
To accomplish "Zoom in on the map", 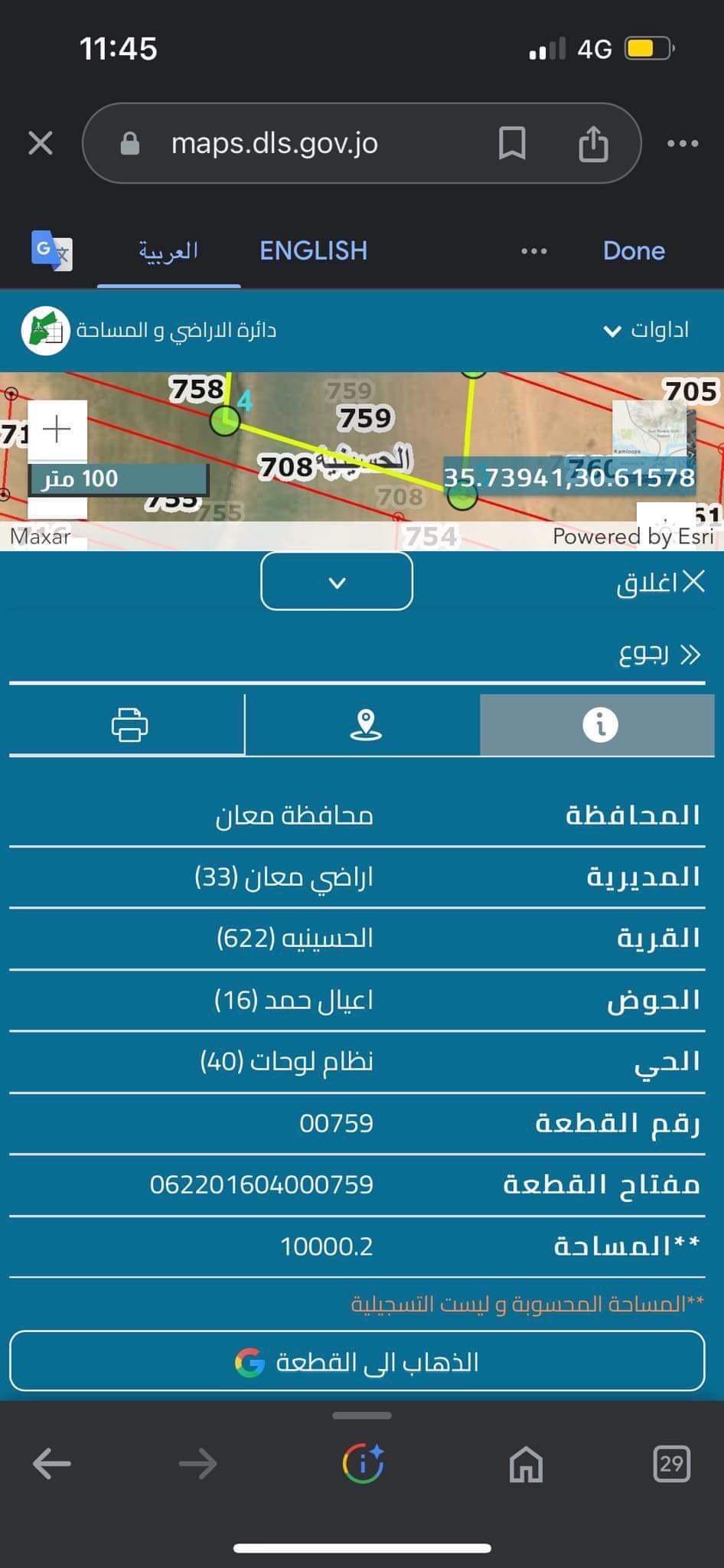I will tap(57, 429).
